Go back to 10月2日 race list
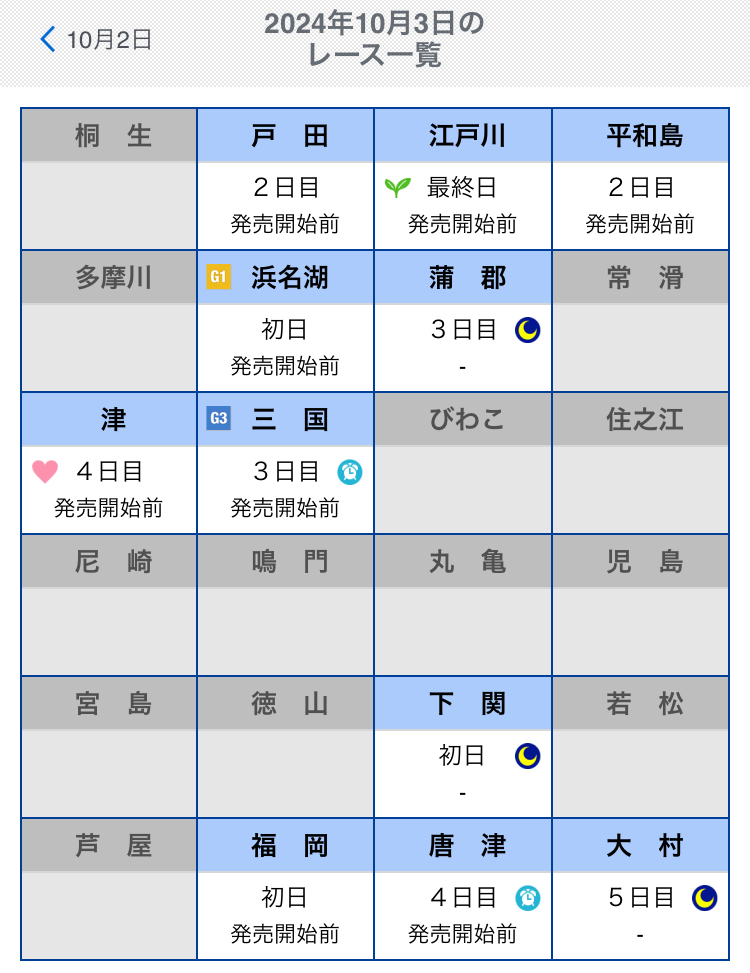 coord(96,40)
